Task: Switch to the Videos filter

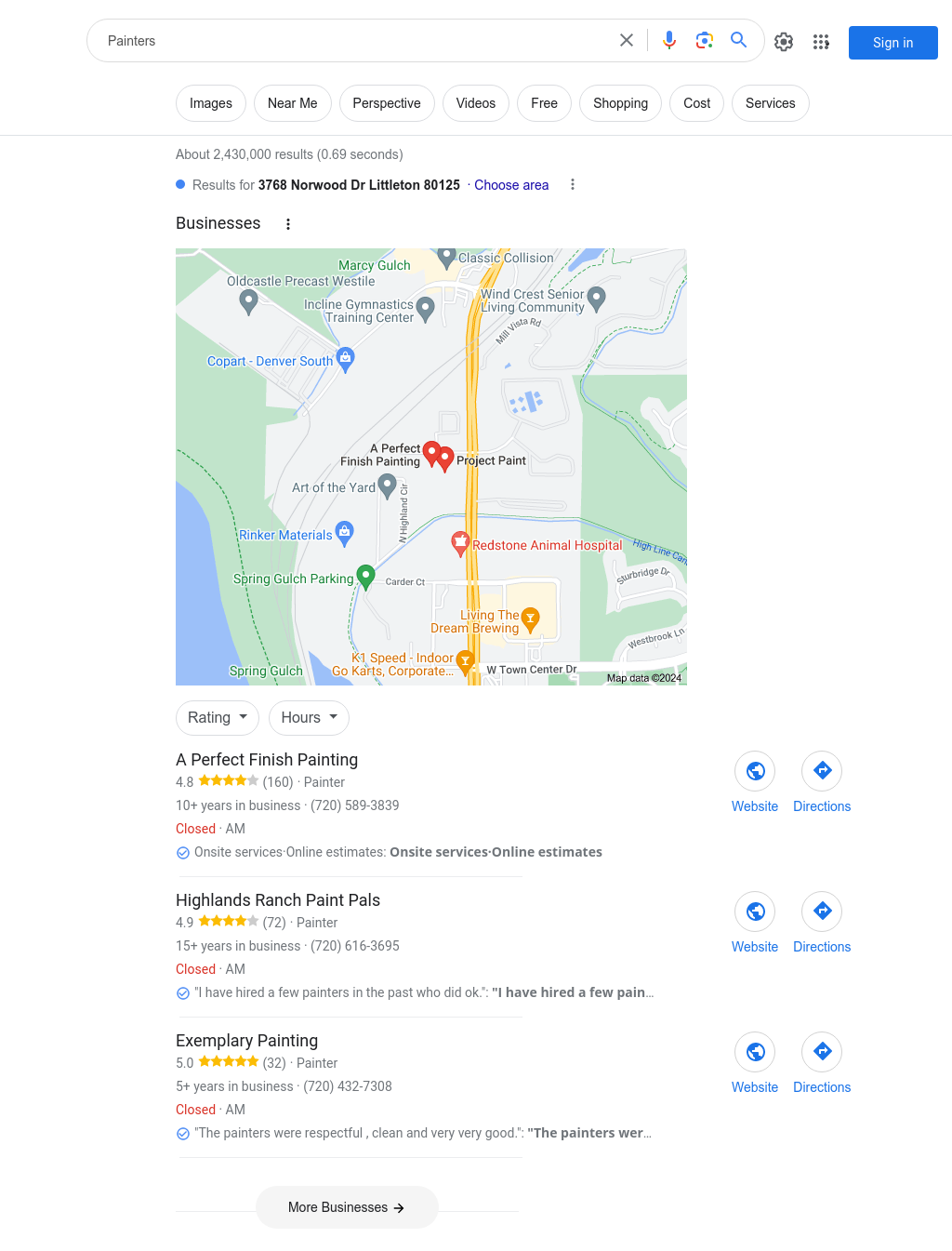Action: 475,103
